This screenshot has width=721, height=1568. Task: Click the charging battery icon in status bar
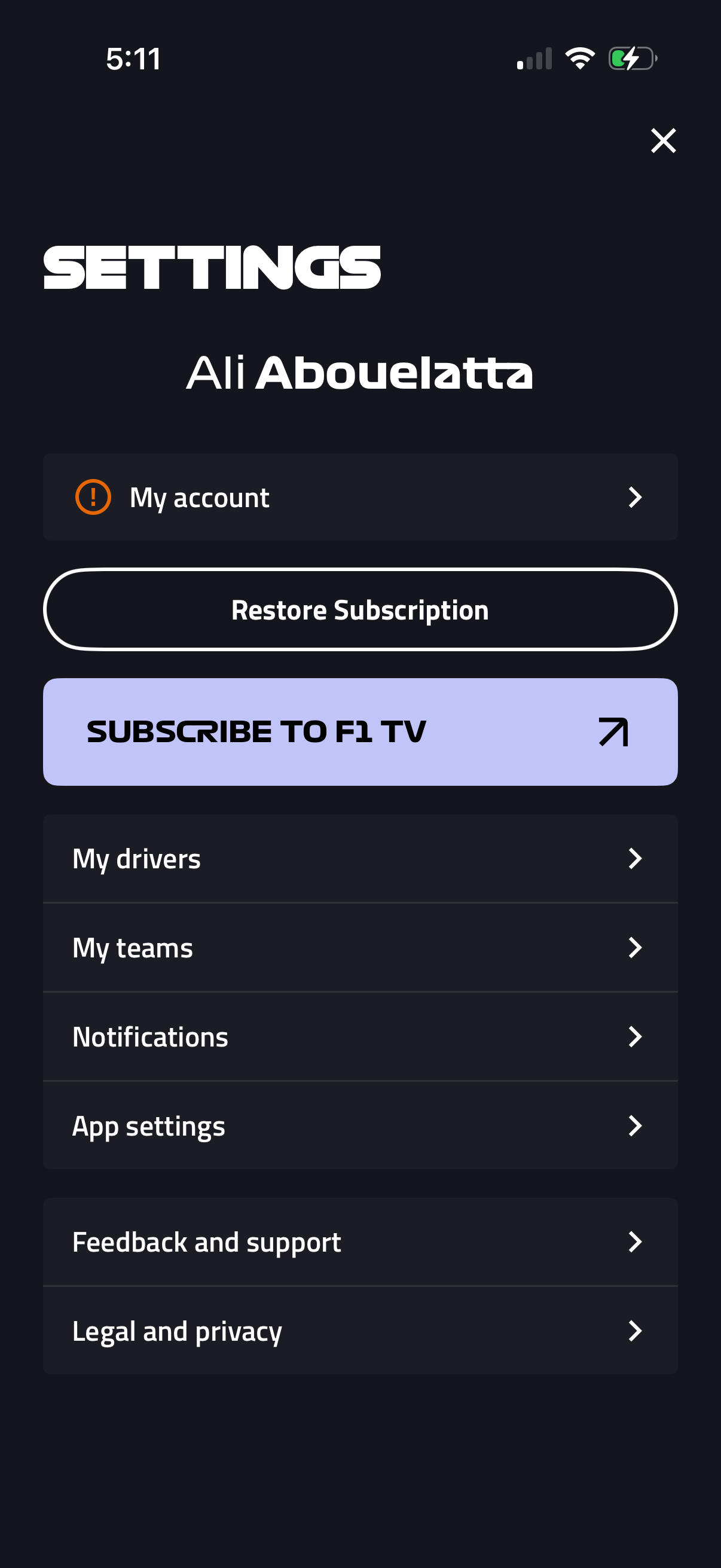point(631,58)
